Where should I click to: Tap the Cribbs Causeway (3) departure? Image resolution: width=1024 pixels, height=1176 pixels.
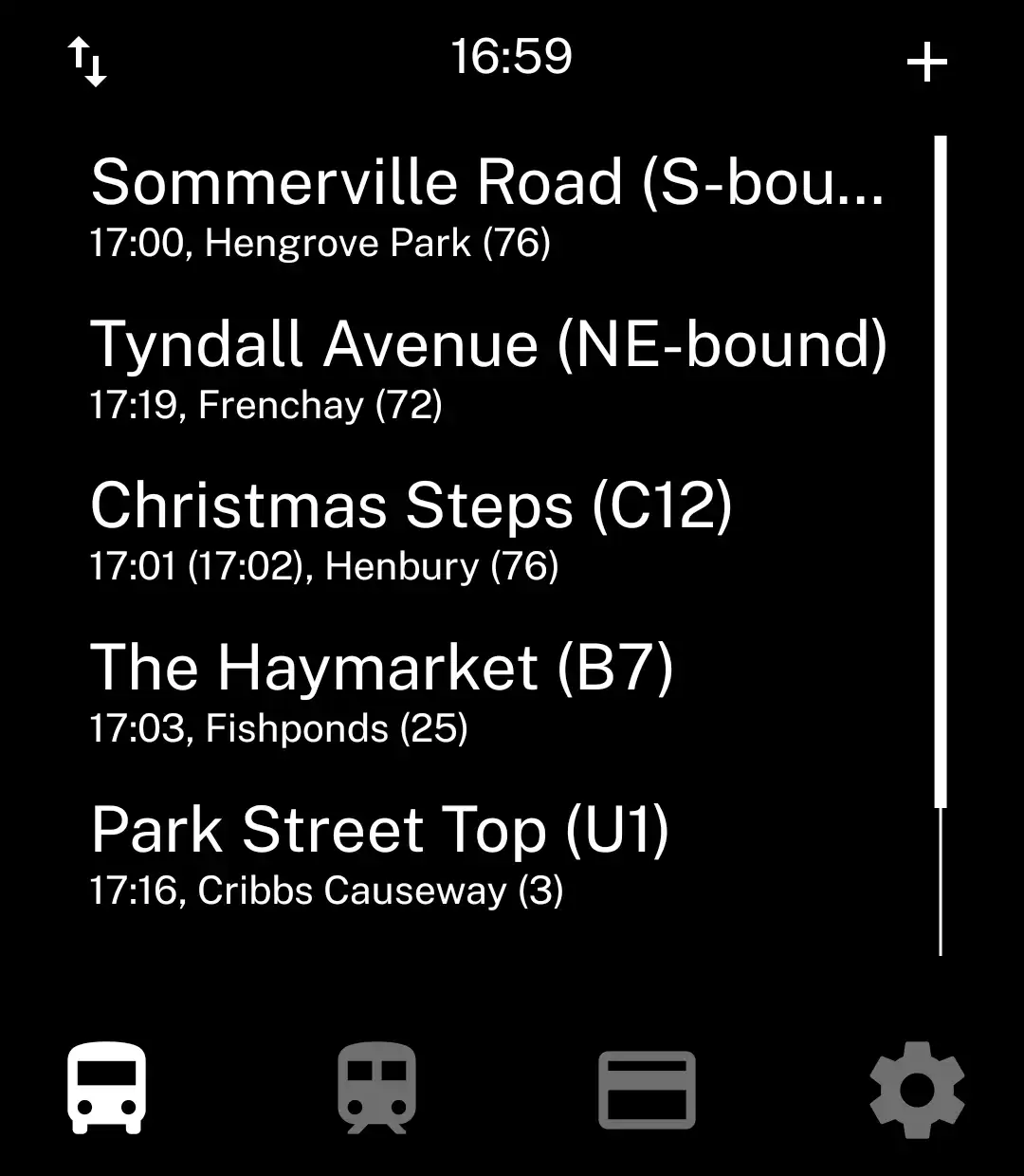(325, 890)
